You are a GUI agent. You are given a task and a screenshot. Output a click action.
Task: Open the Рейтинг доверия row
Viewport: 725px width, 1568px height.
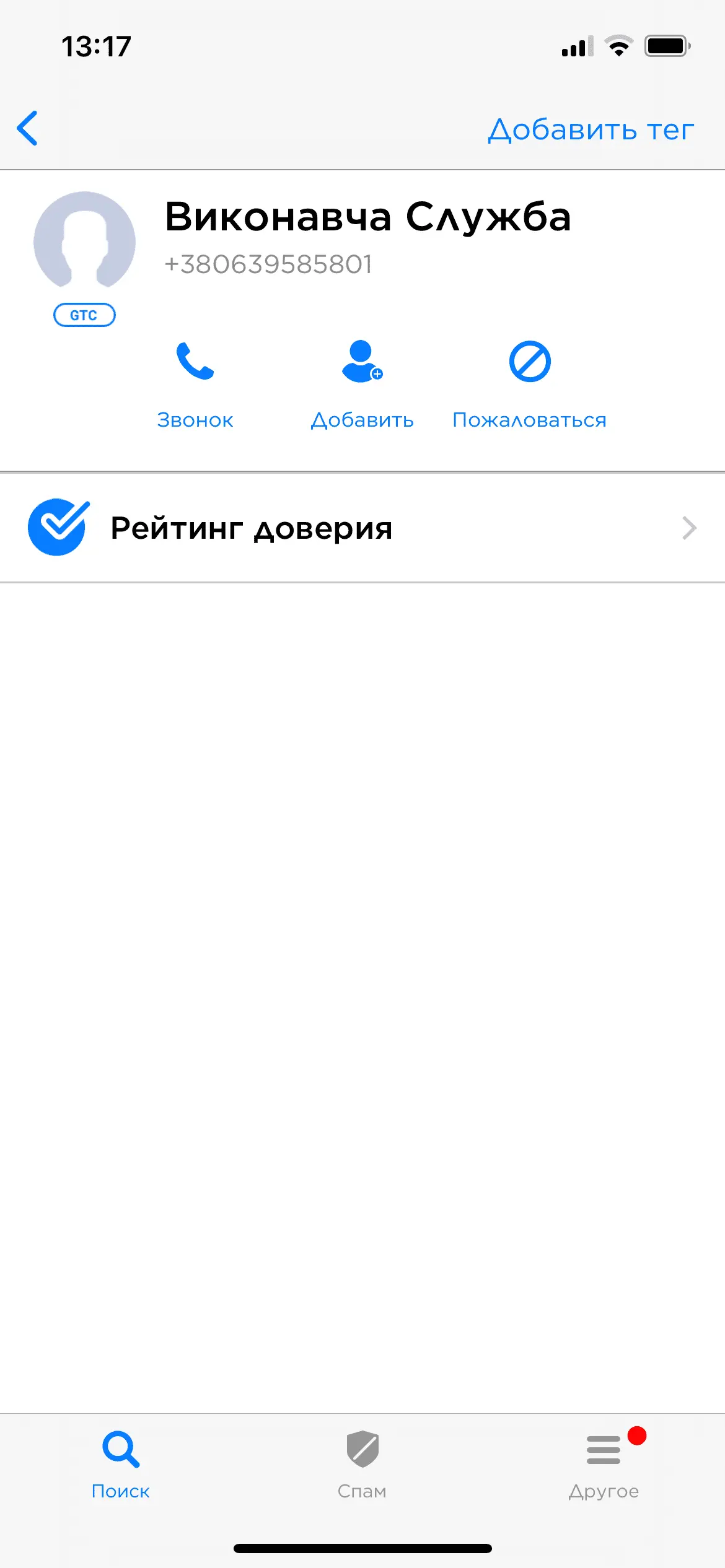coord(362,528)
